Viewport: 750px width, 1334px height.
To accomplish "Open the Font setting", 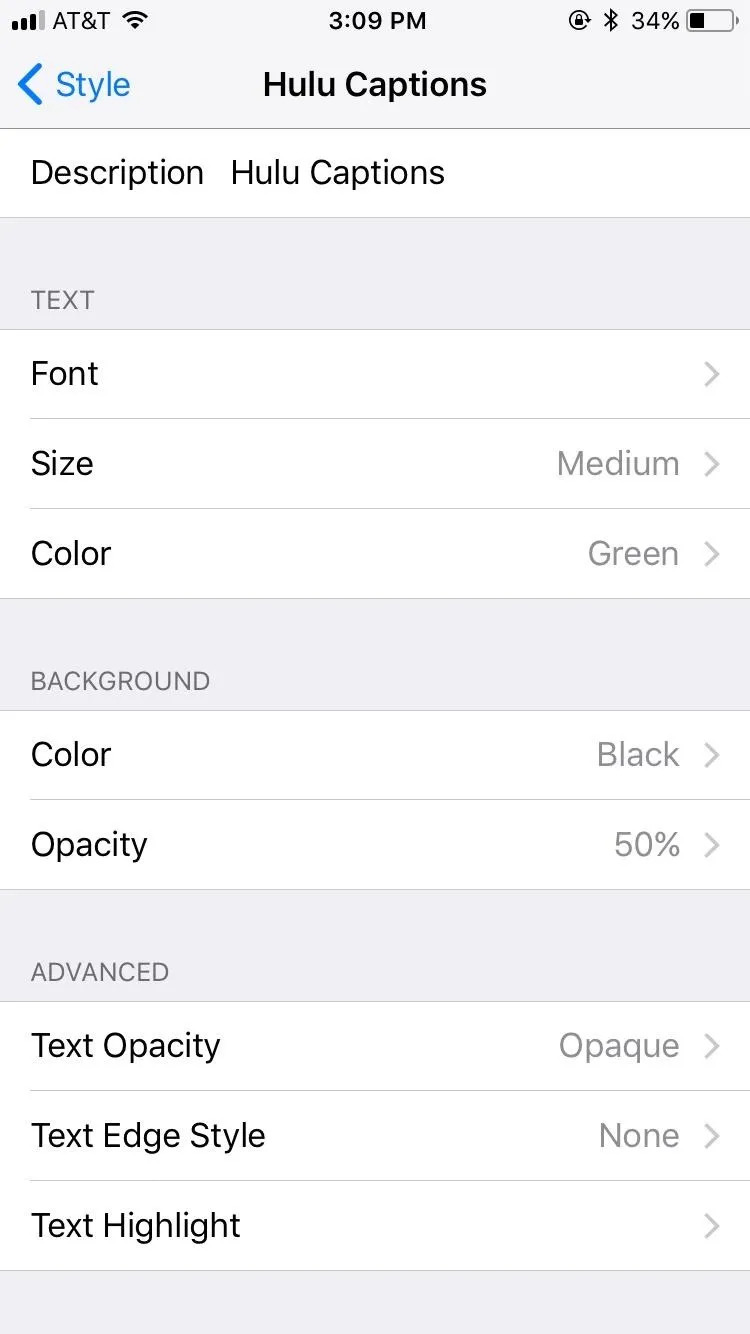I will [375, 374].
